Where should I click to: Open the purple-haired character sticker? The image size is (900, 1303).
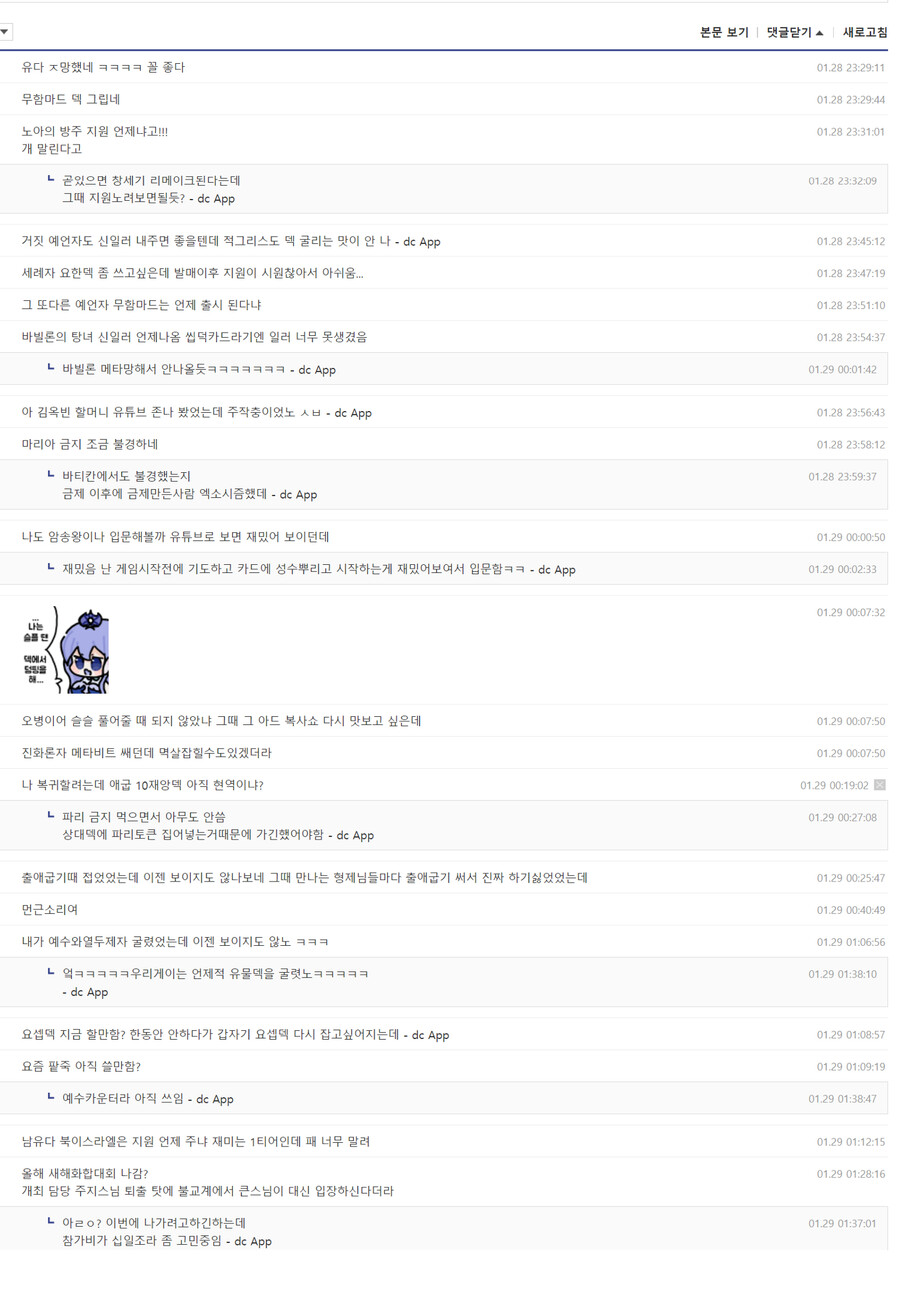[66, 651]
